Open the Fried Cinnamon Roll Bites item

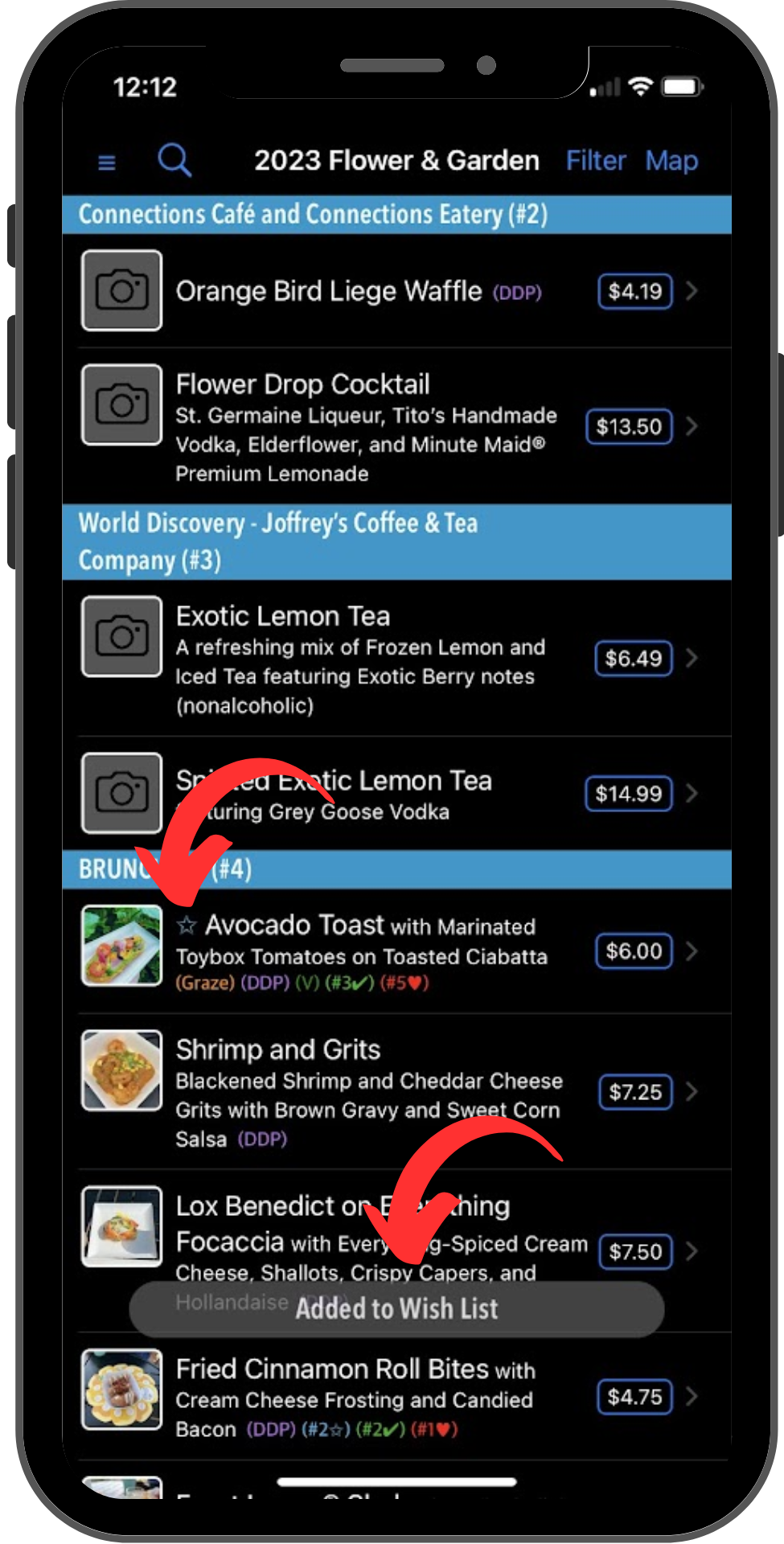[x=397, y=1396]
